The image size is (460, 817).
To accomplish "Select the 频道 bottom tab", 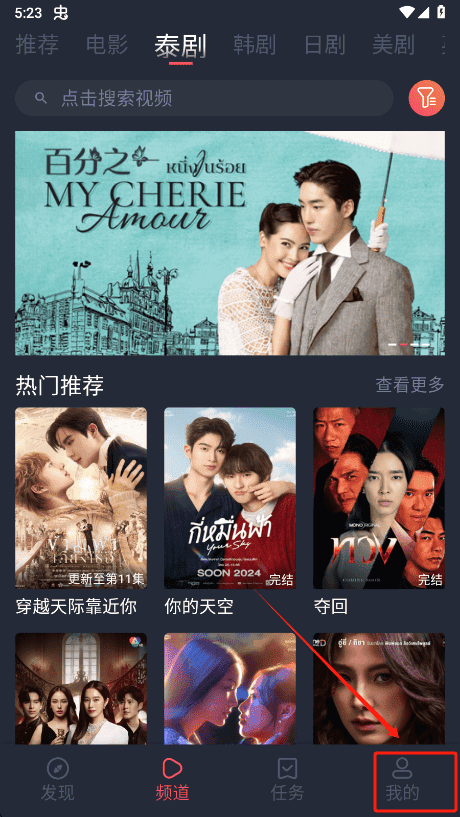I will [172, 779].
